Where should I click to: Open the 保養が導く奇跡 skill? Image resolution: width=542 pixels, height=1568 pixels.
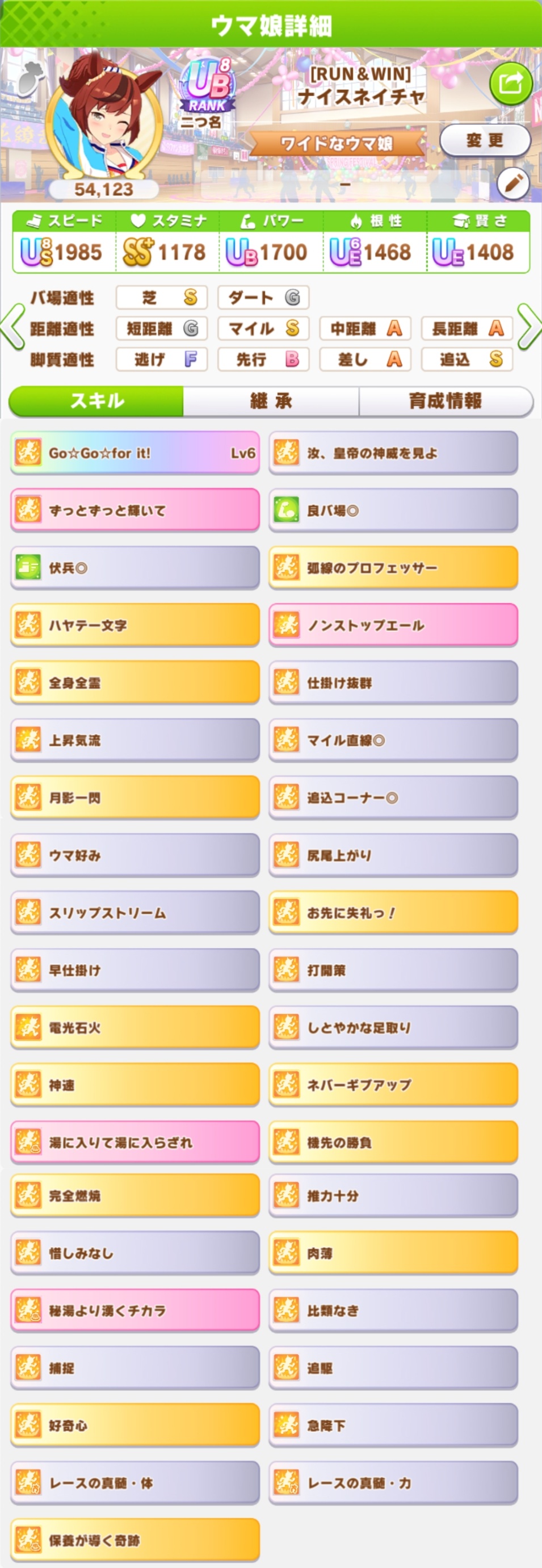(135, 1540)
